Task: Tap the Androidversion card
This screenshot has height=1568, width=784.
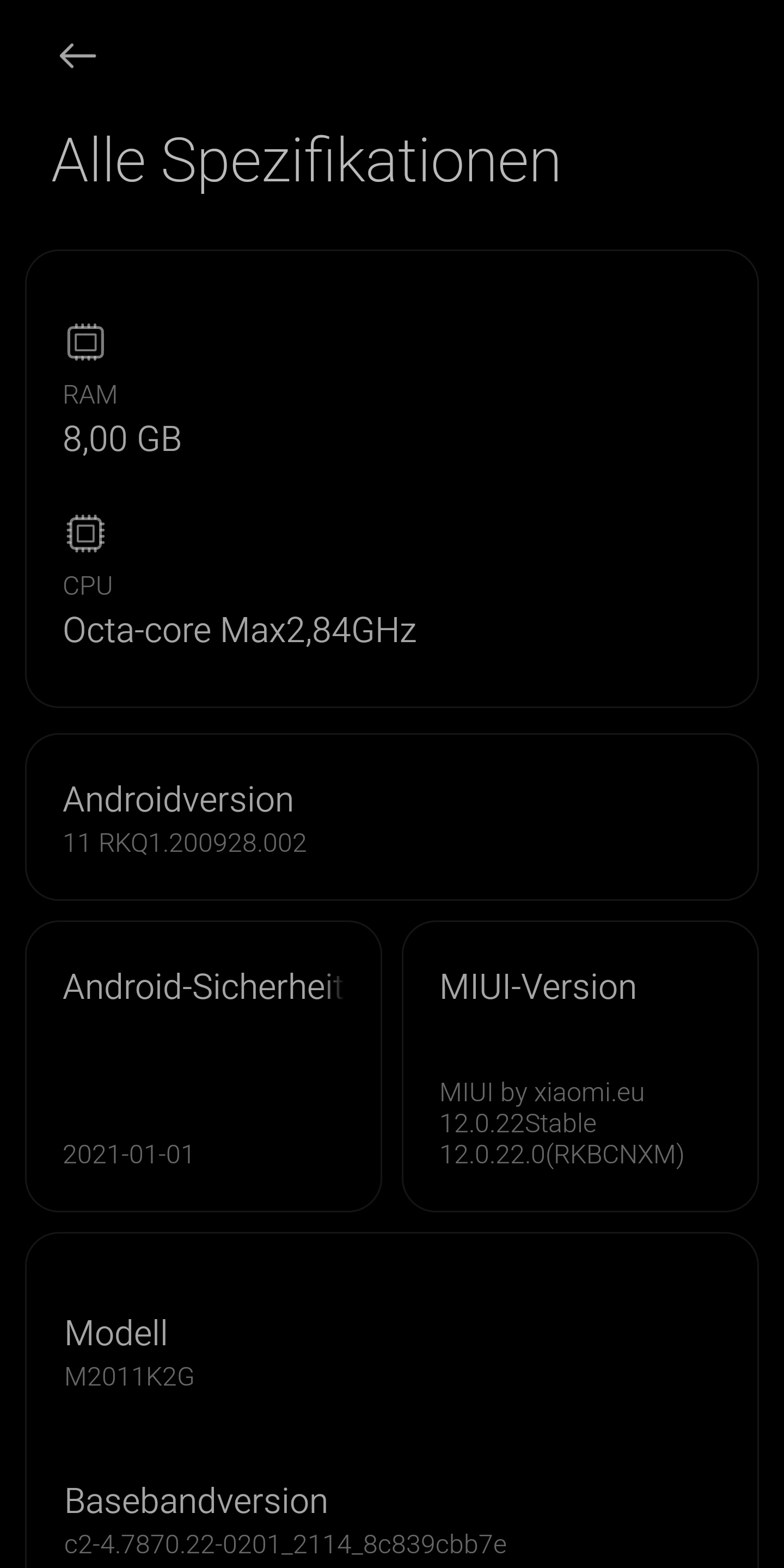Action: click(392, 817)
